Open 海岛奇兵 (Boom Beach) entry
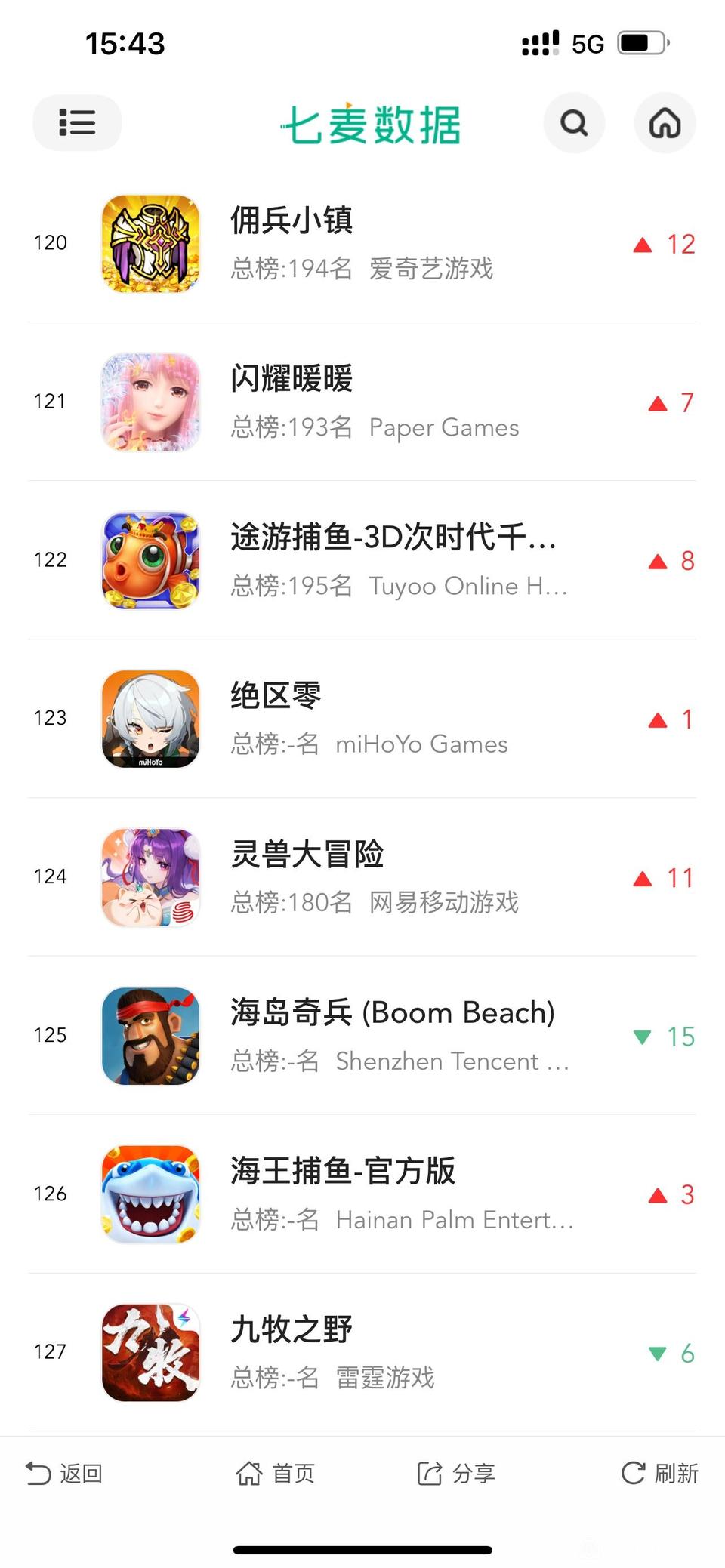Screen dimensions: 725x1568 coord(362,1036)
